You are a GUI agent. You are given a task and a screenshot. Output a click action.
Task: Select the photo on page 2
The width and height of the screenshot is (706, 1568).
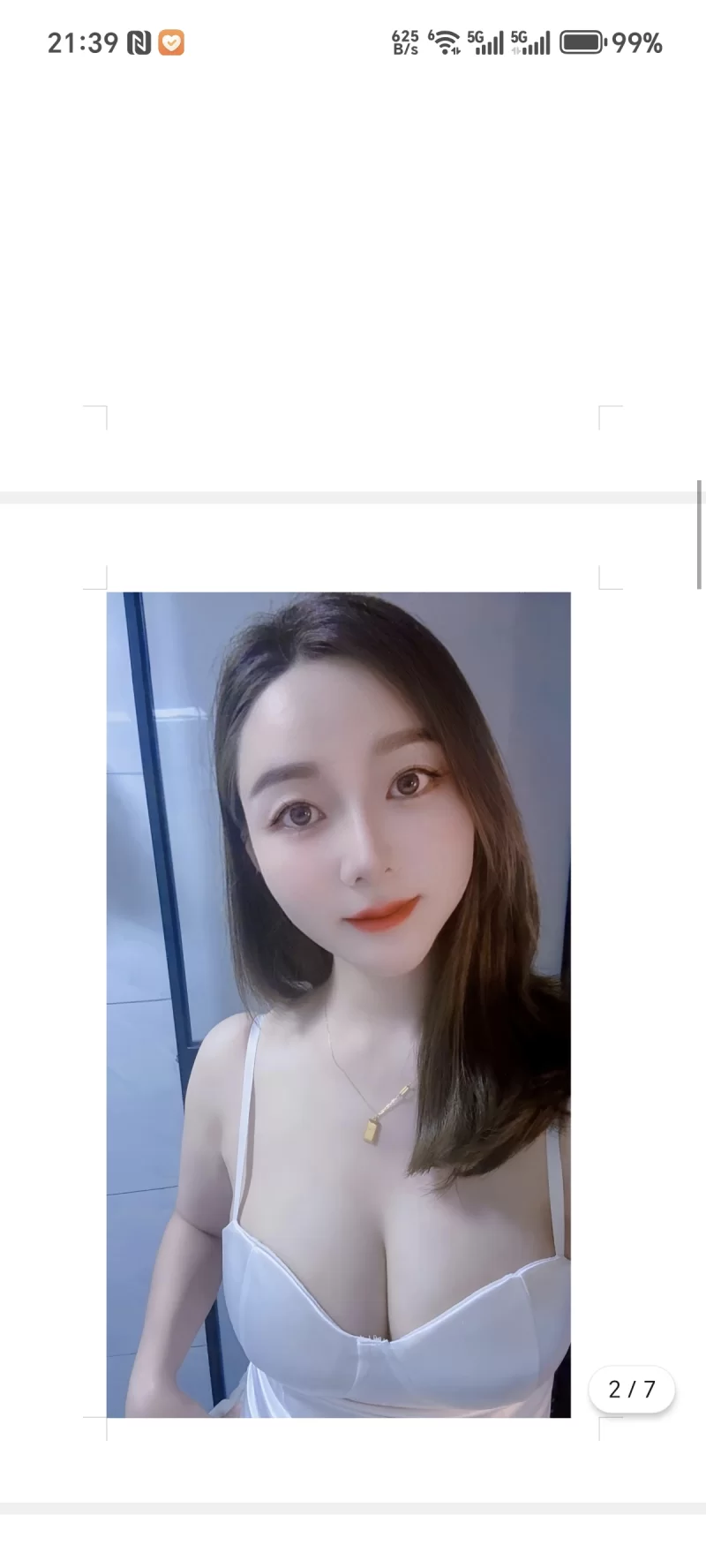(339, 1004)
